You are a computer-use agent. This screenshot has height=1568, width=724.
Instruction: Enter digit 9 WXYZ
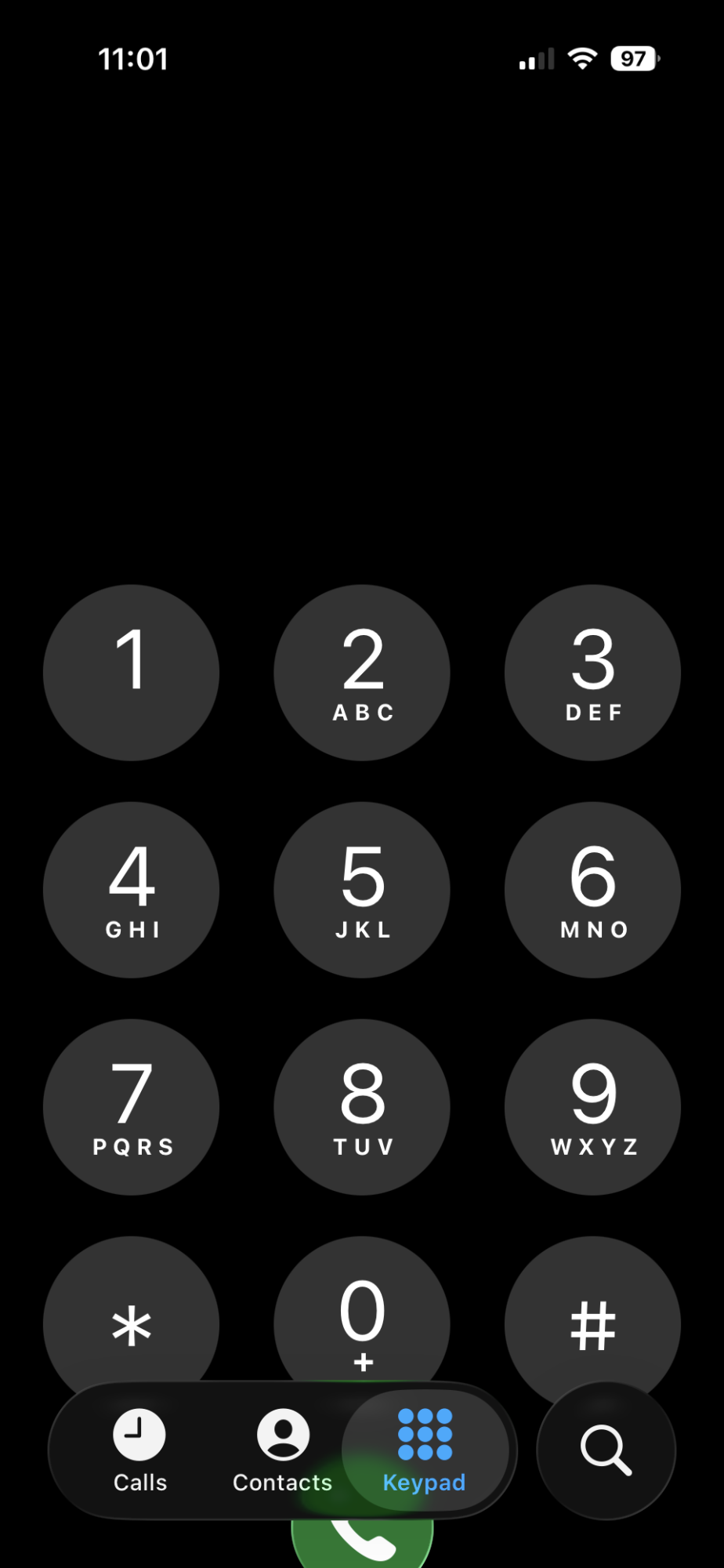(x=592, y=1107)
